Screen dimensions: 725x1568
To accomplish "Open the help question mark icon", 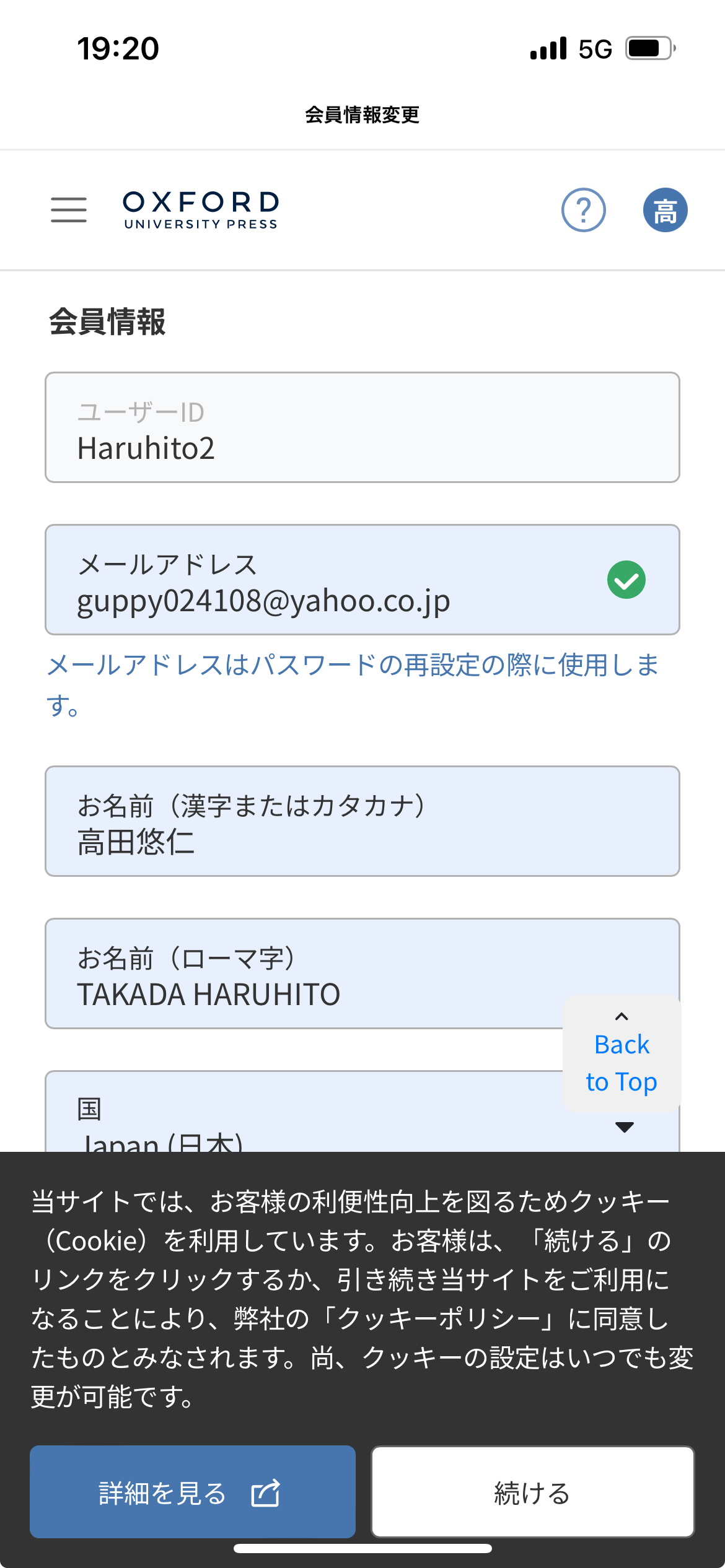I will pos(583,210).
